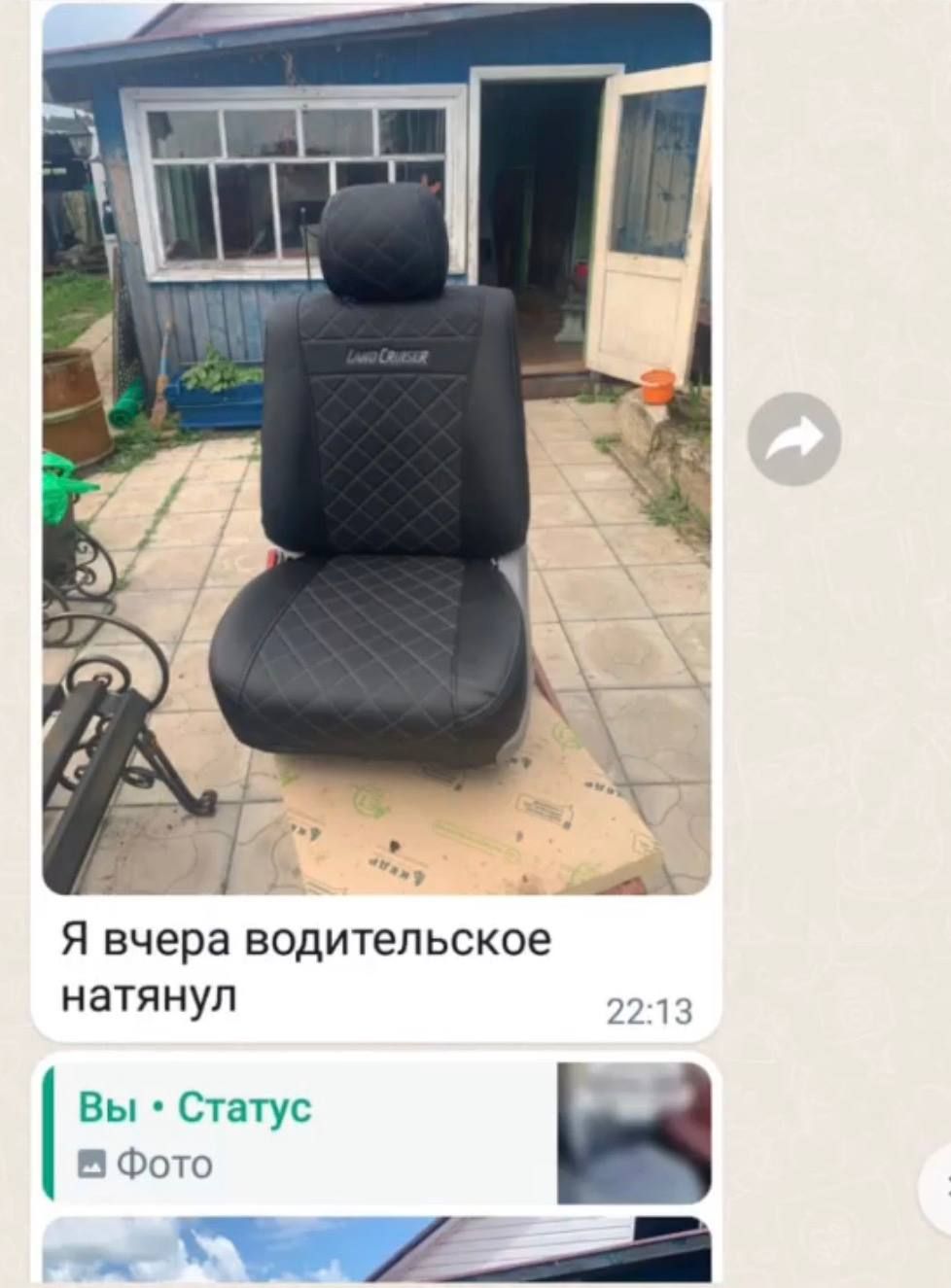This screenshot has height=1288, width=951.
Task: Open the partially visible photo below
Action: (376, 1250)
